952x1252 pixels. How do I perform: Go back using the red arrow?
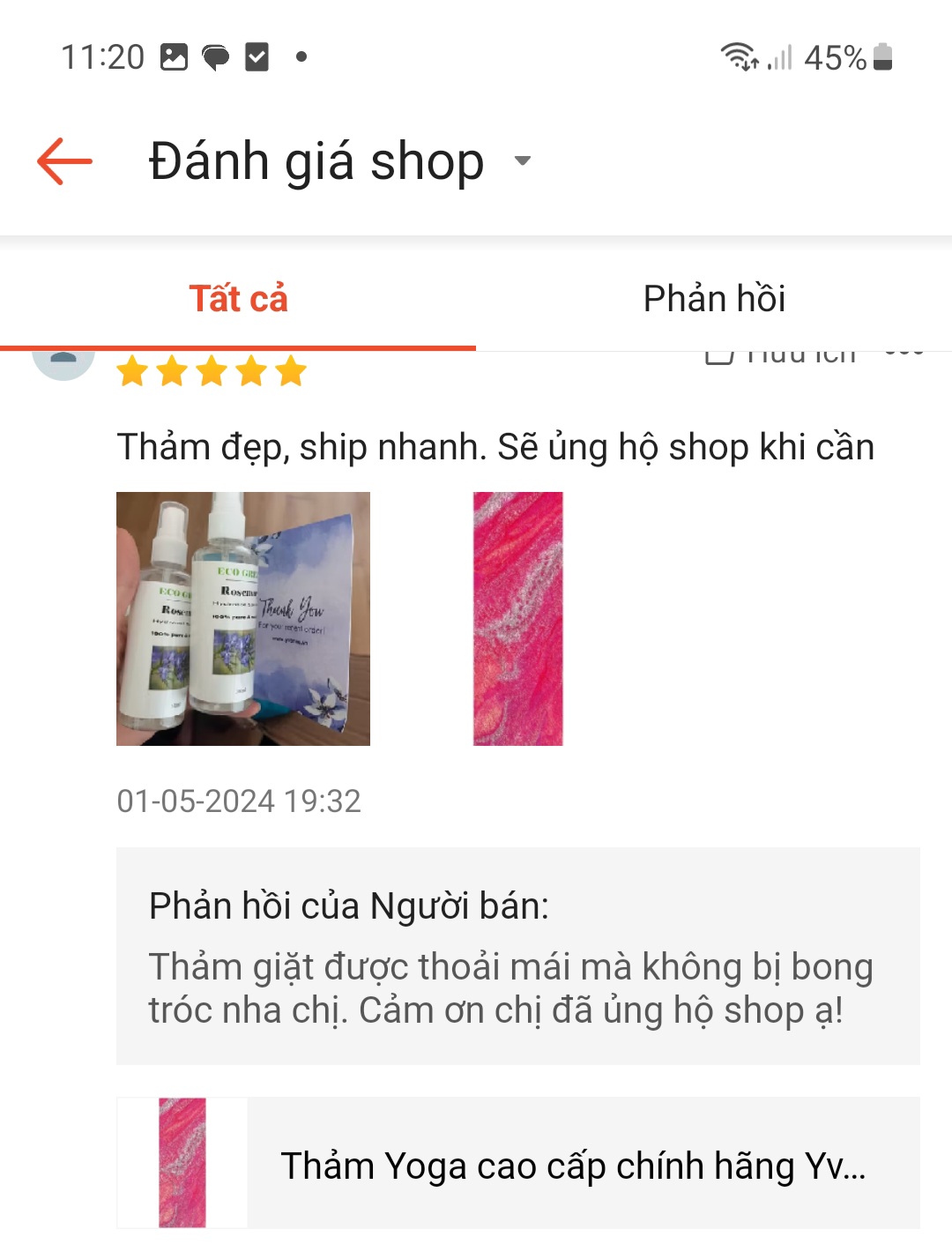[64, 161]
